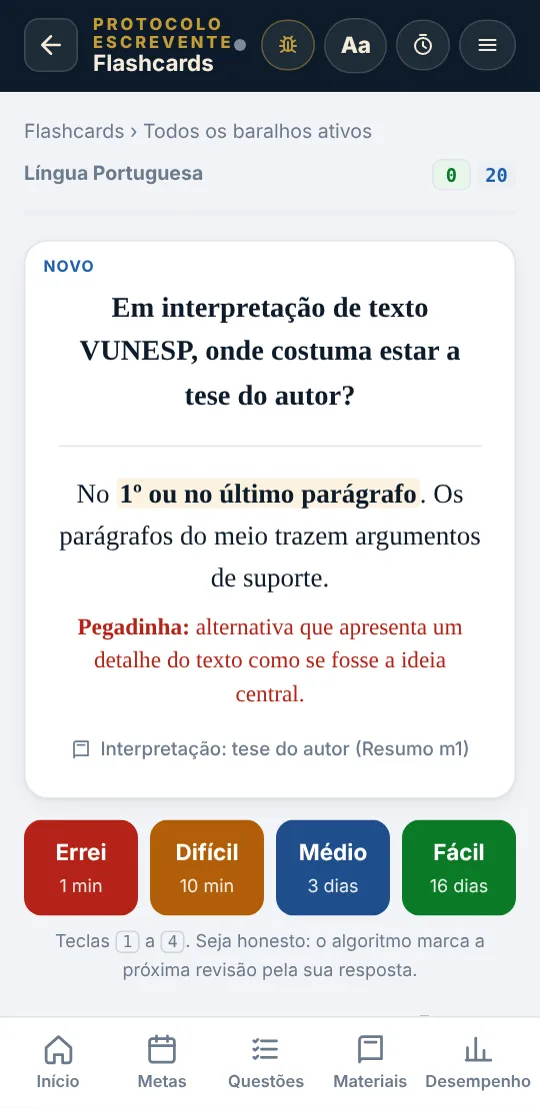
Task: Rate the card as Médio
Action: point(333,868)
